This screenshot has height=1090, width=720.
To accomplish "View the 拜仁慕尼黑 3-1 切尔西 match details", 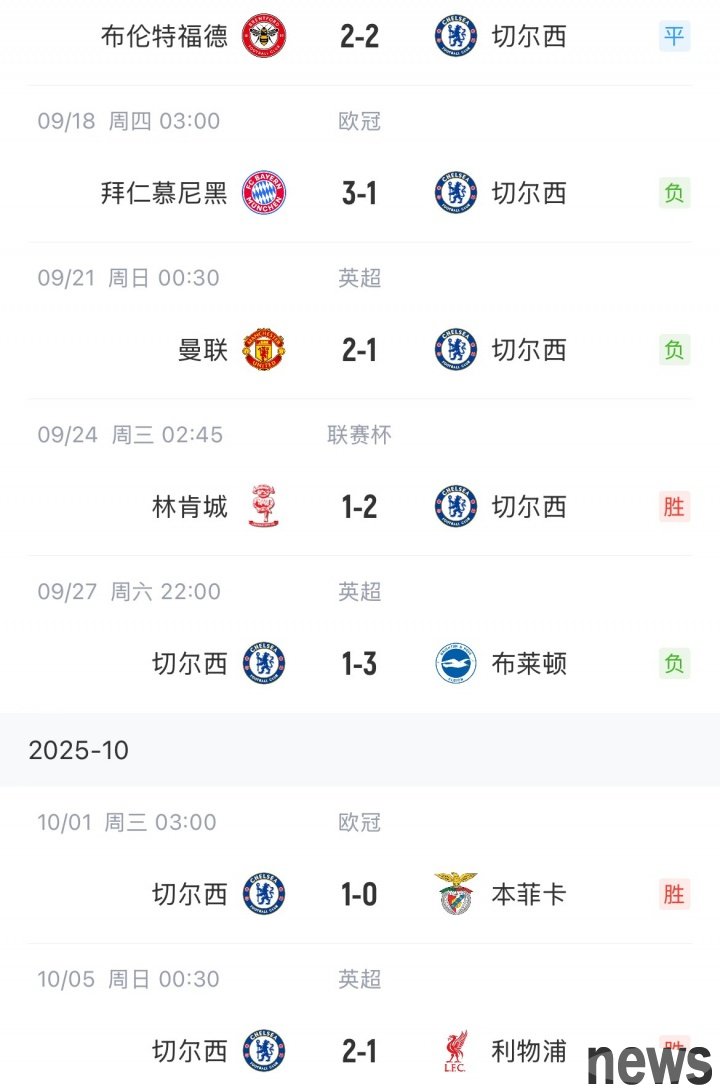I will point(359,193).
